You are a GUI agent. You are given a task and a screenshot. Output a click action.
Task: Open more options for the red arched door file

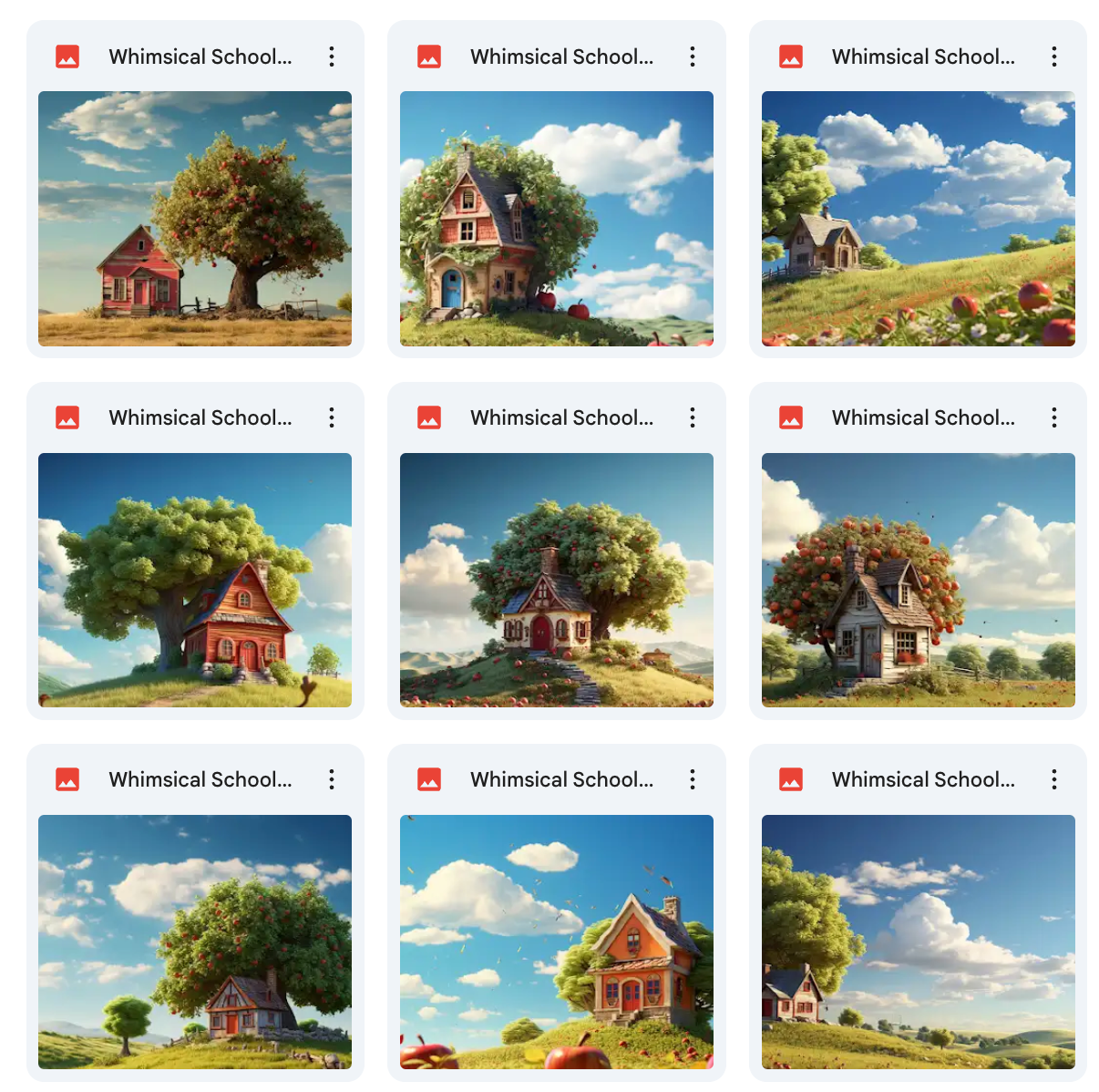[x=693, y=417]
